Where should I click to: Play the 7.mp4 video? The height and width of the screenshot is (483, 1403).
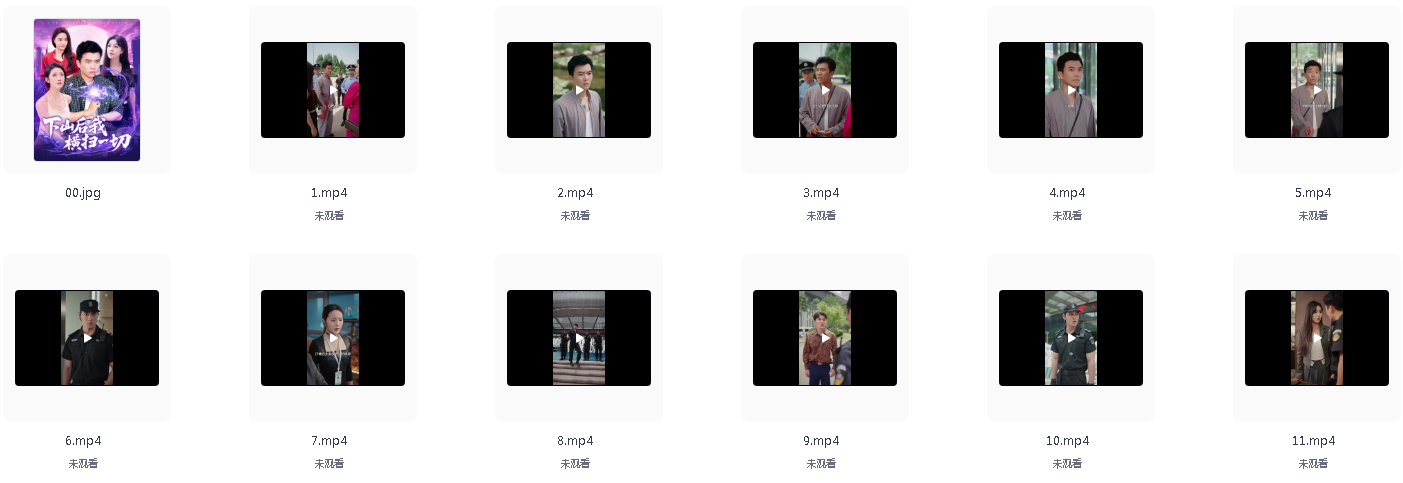[x=333, y=338]
